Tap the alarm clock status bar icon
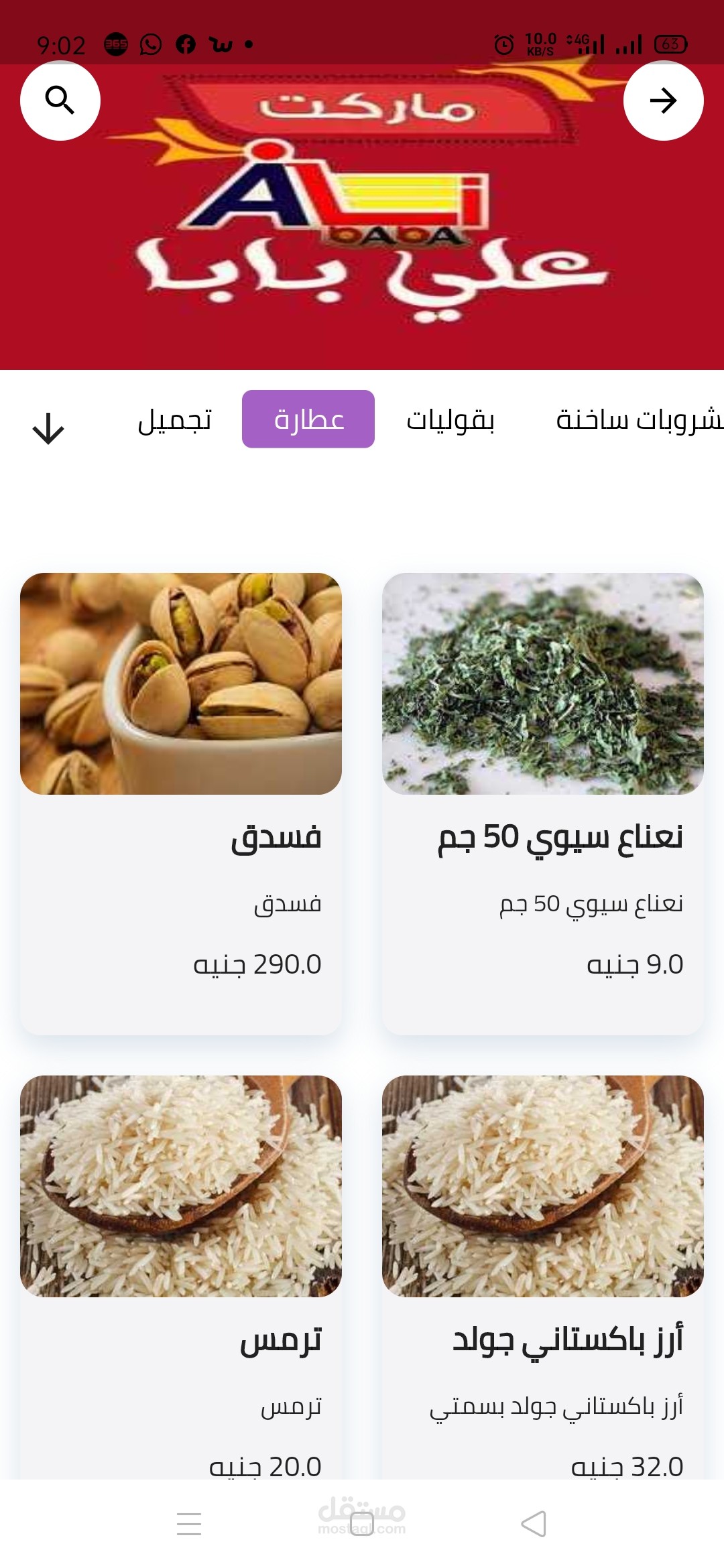The width and height of the screenshot is (724, 1568). (504, 42)
